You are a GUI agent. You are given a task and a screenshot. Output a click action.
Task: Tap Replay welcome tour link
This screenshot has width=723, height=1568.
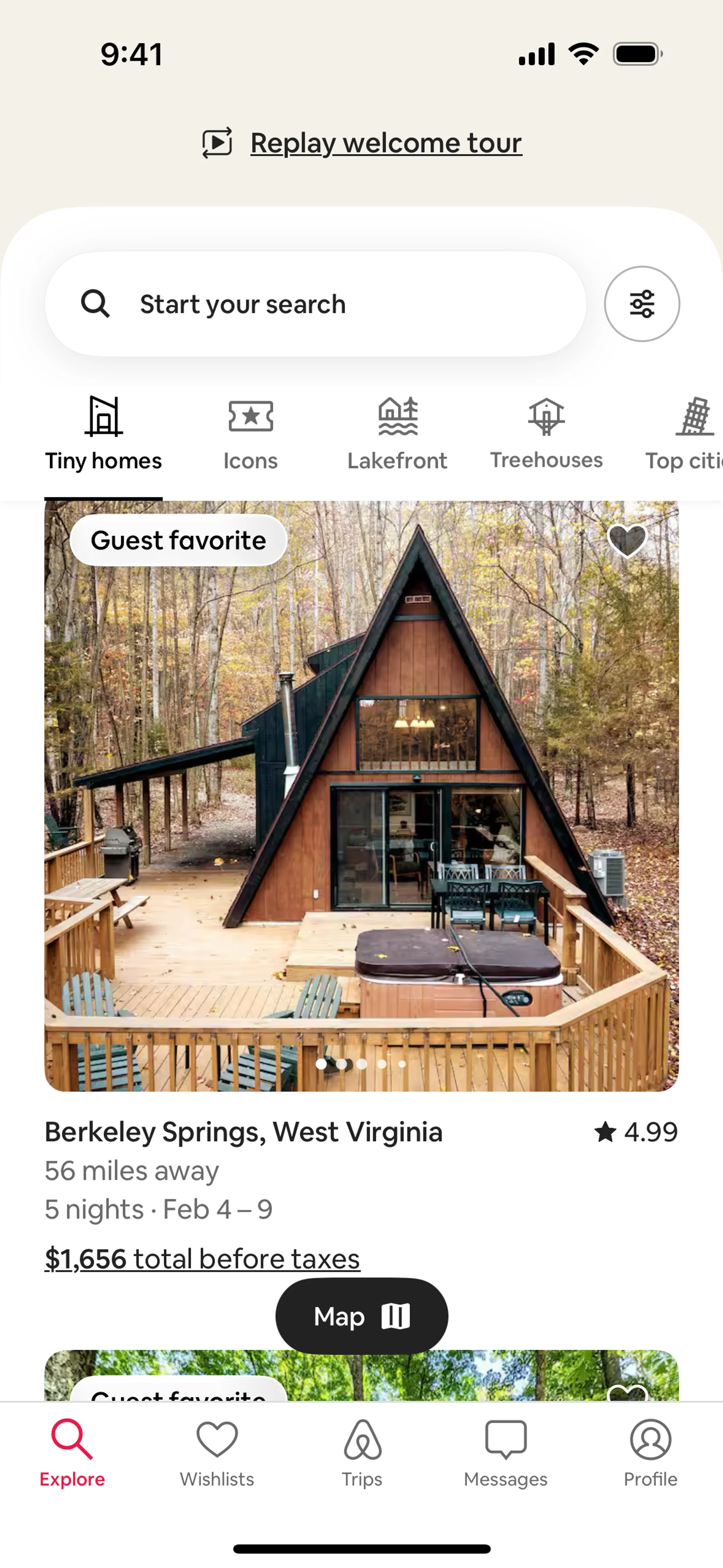point(385,143)
